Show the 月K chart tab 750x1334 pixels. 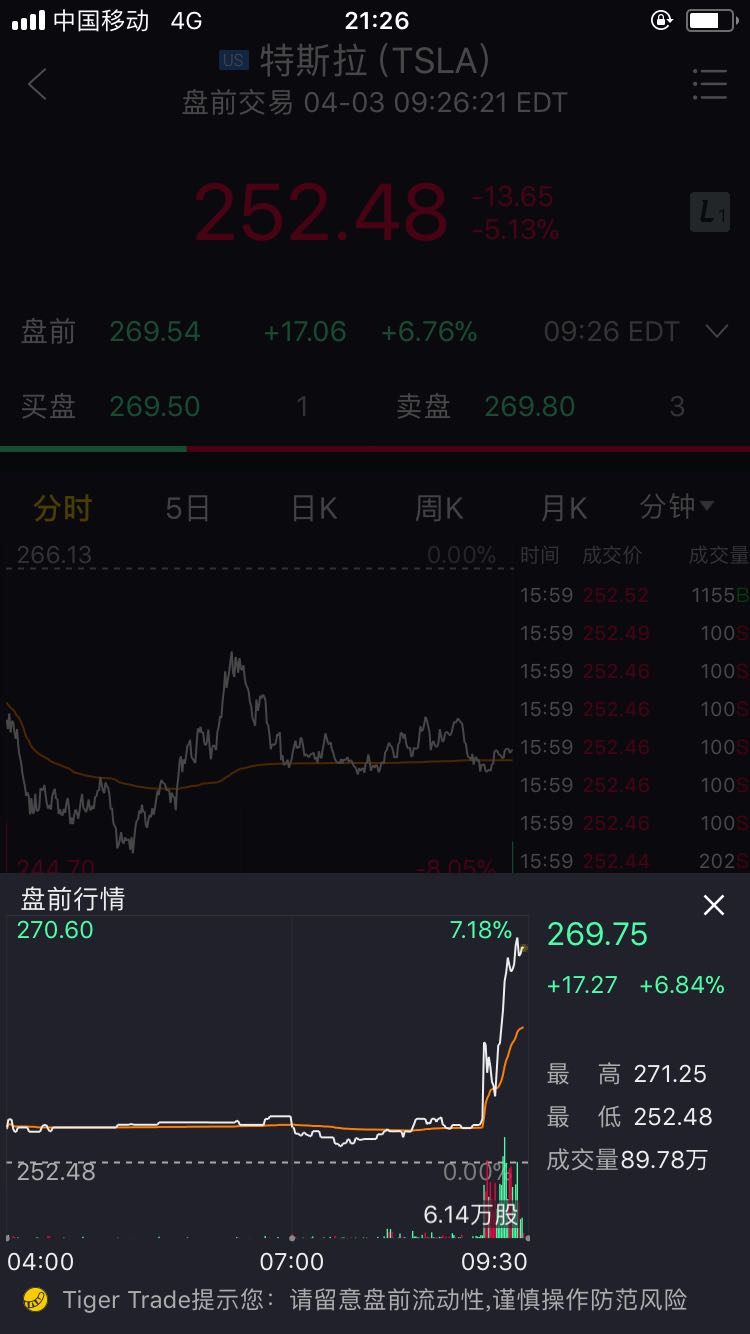(x=564, y=508)
